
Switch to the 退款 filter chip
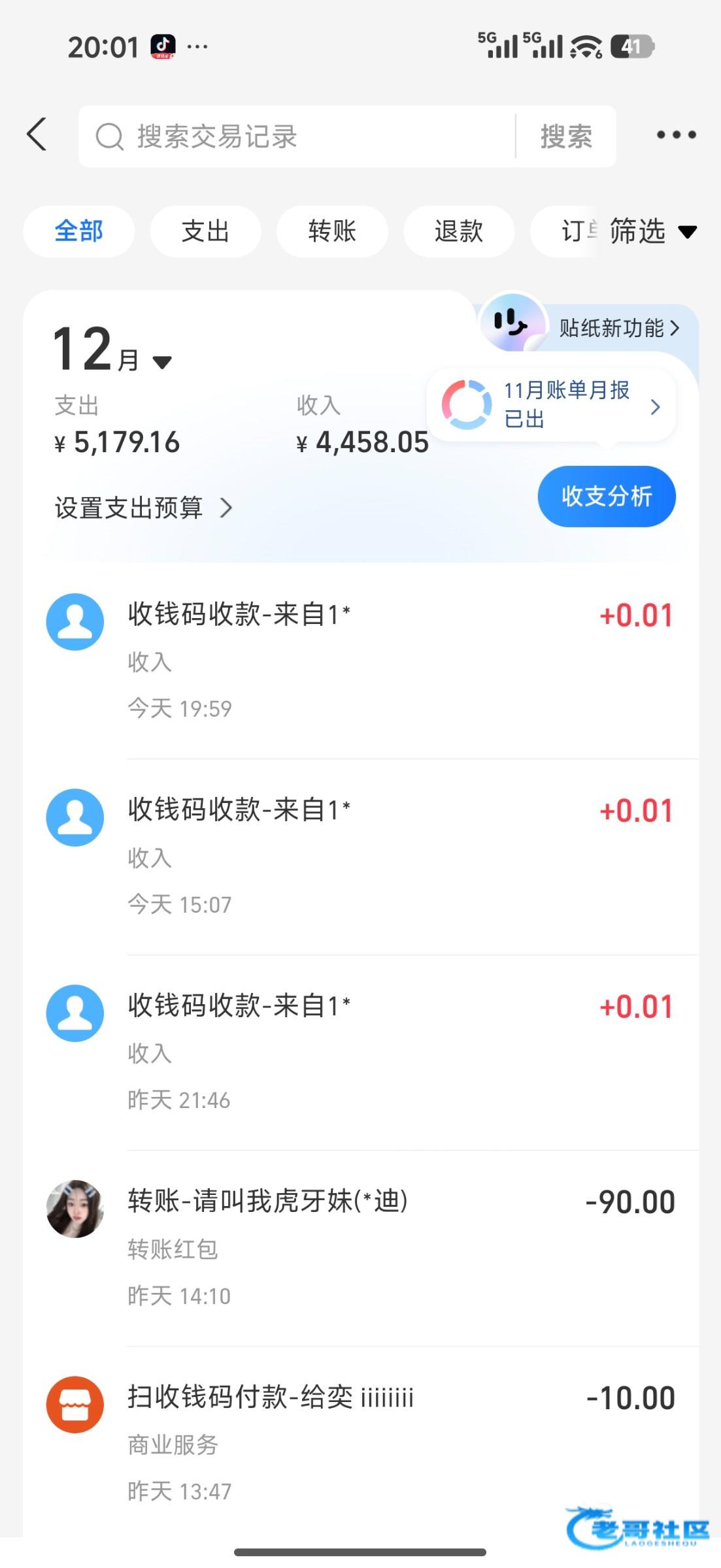(459, 231)
